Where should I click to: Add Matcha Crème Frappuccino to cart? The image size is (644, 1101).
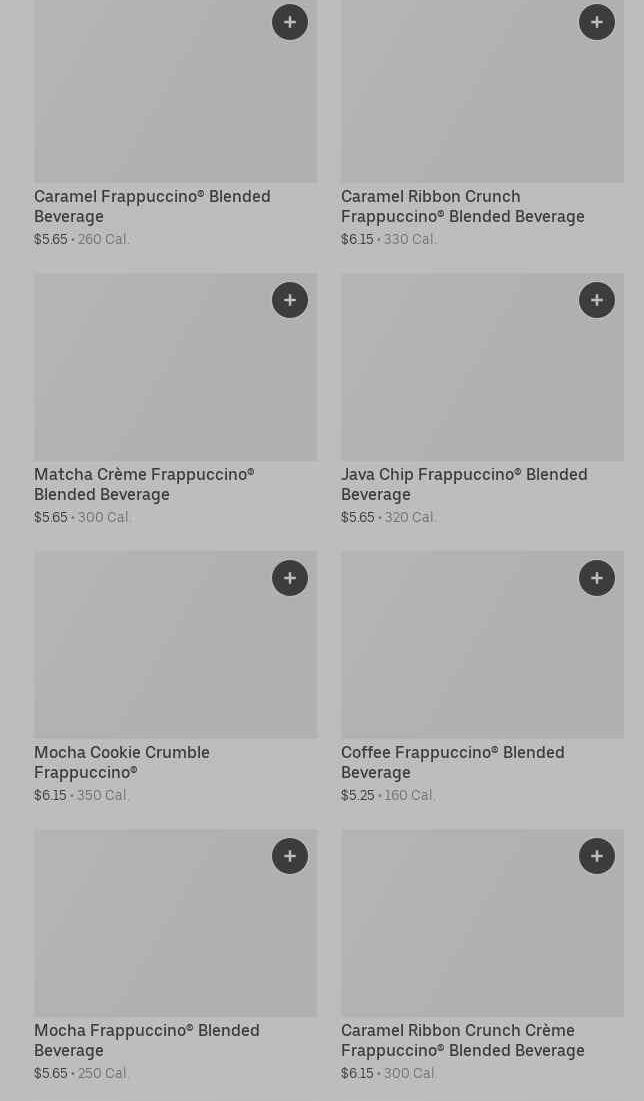coord(290,300)
